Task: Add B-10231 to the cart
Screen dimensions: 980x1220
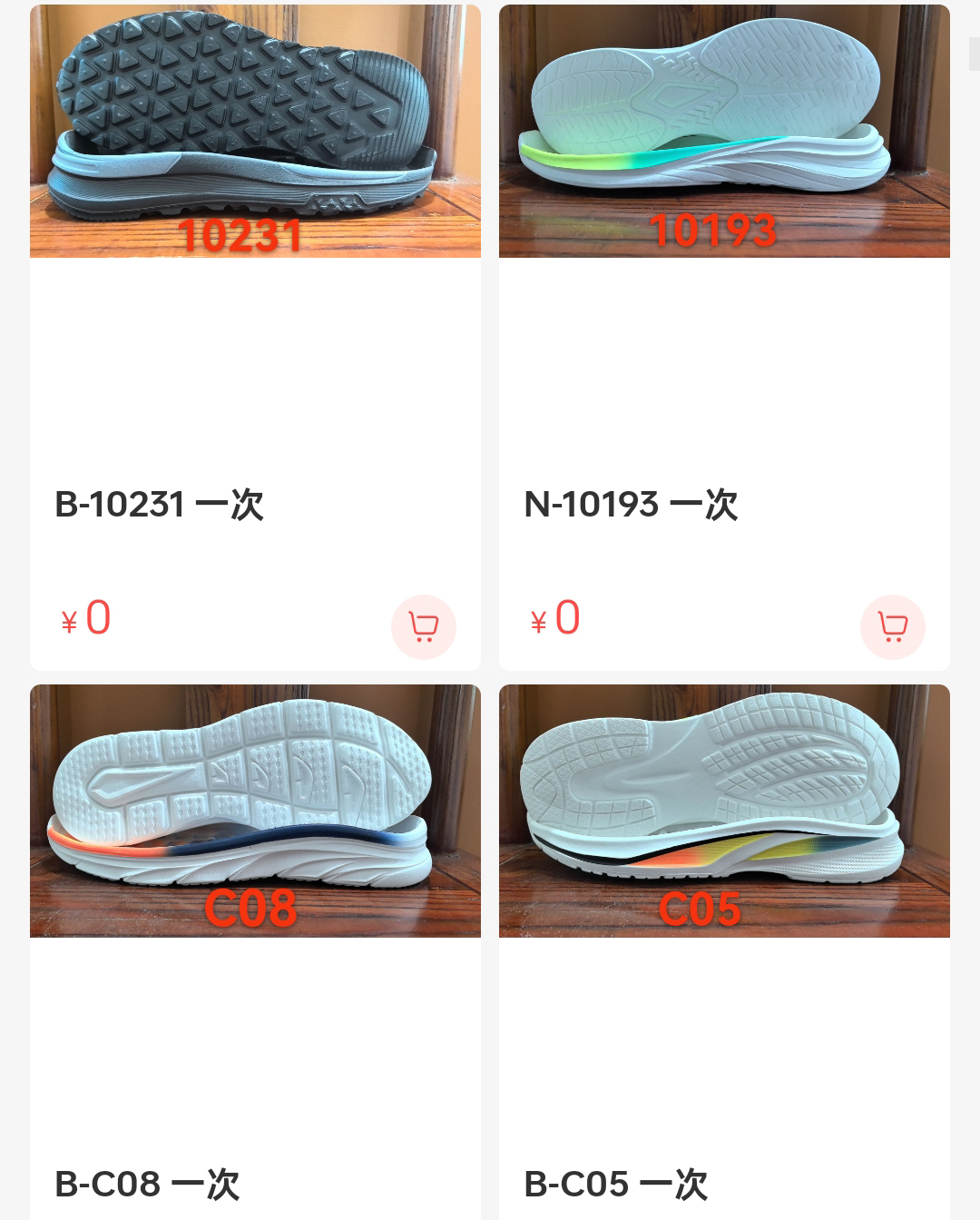Action: pyautogui.click(x=423, y=627)
